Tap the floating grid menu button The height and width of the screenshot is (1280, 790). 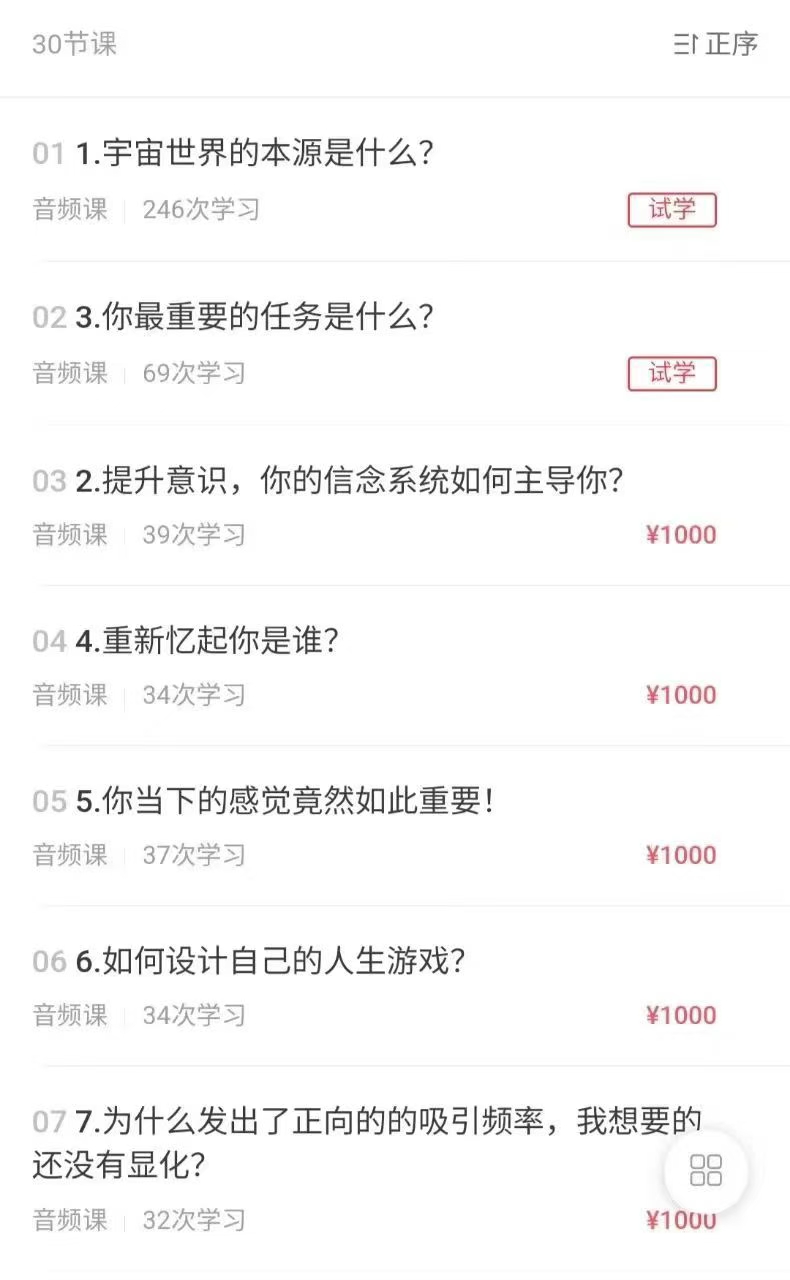pyautogui.click(x=706, y=1170)
